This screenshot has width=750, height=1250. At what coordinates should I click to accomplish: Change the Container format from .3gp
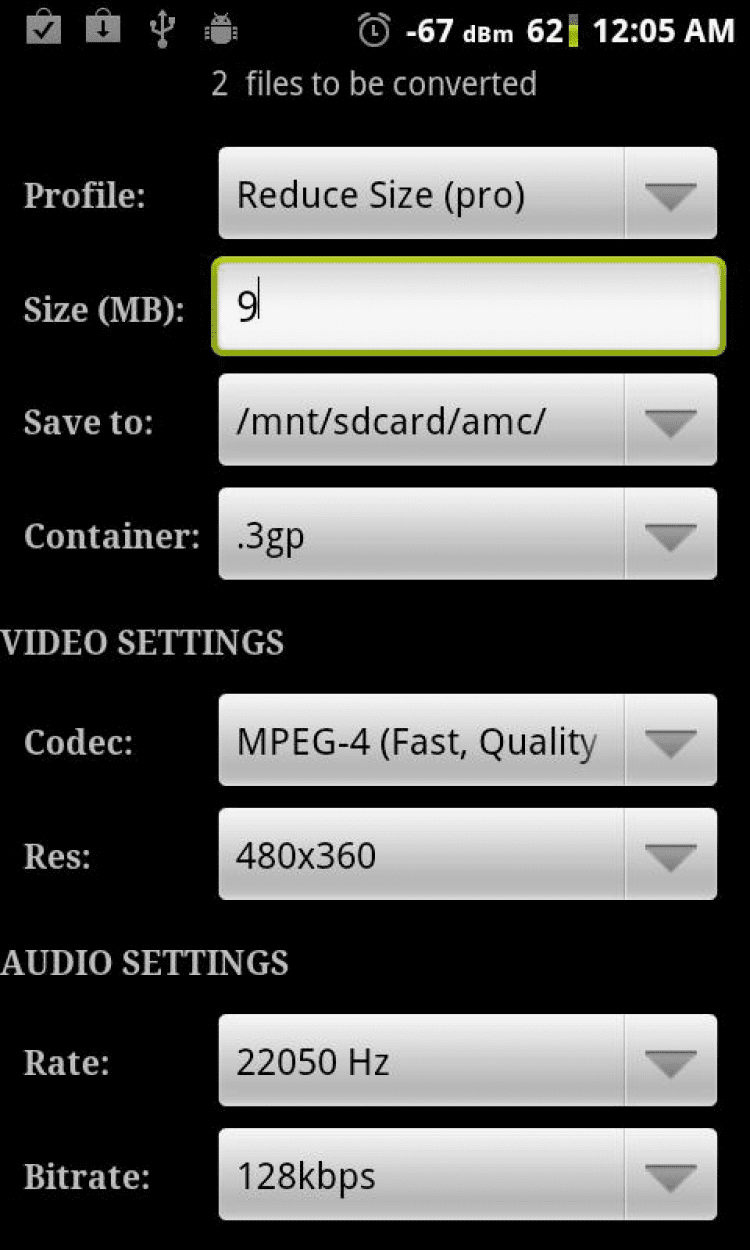coord(467,535)
